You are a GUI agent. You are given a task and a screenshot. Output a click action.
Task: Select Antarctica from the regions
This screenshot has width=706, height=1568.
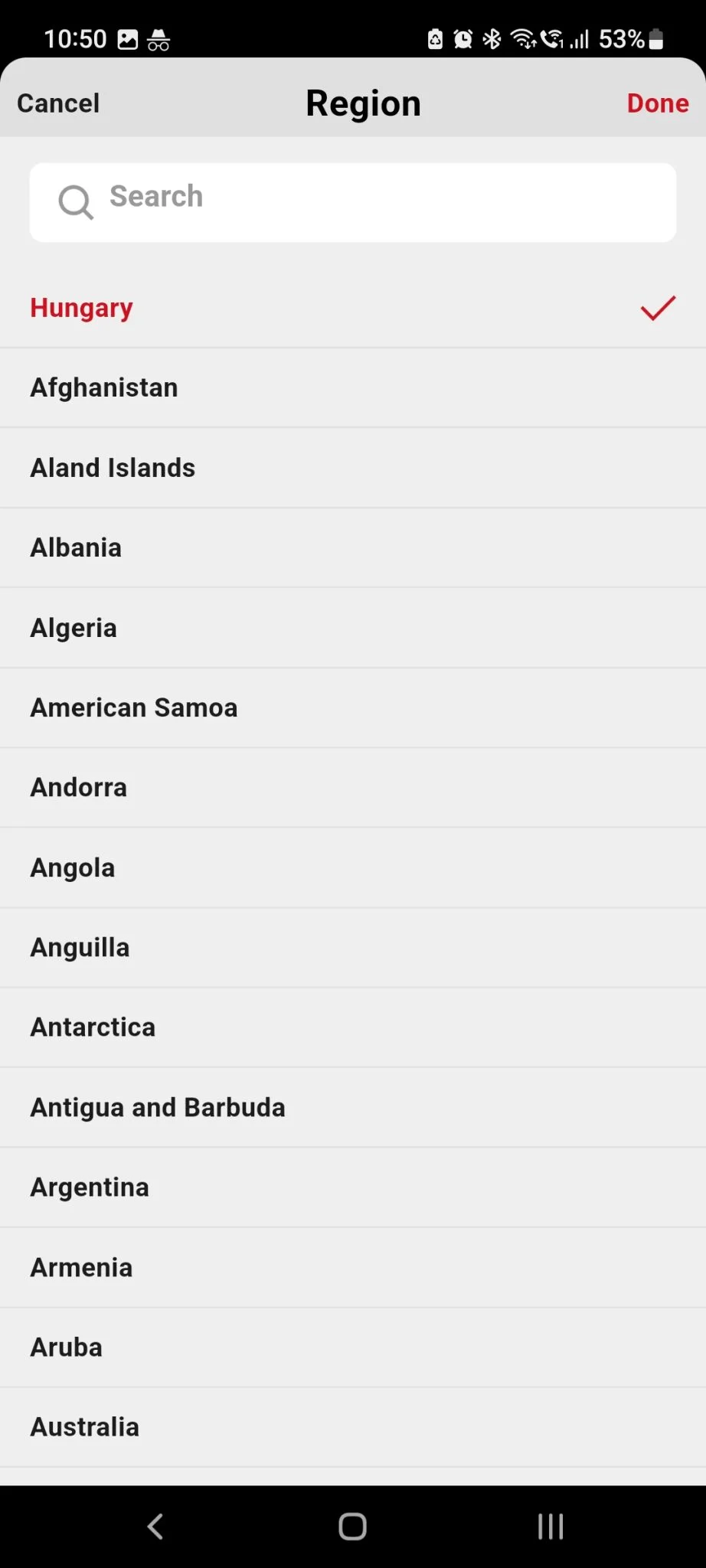click(x=93, y=1027)
